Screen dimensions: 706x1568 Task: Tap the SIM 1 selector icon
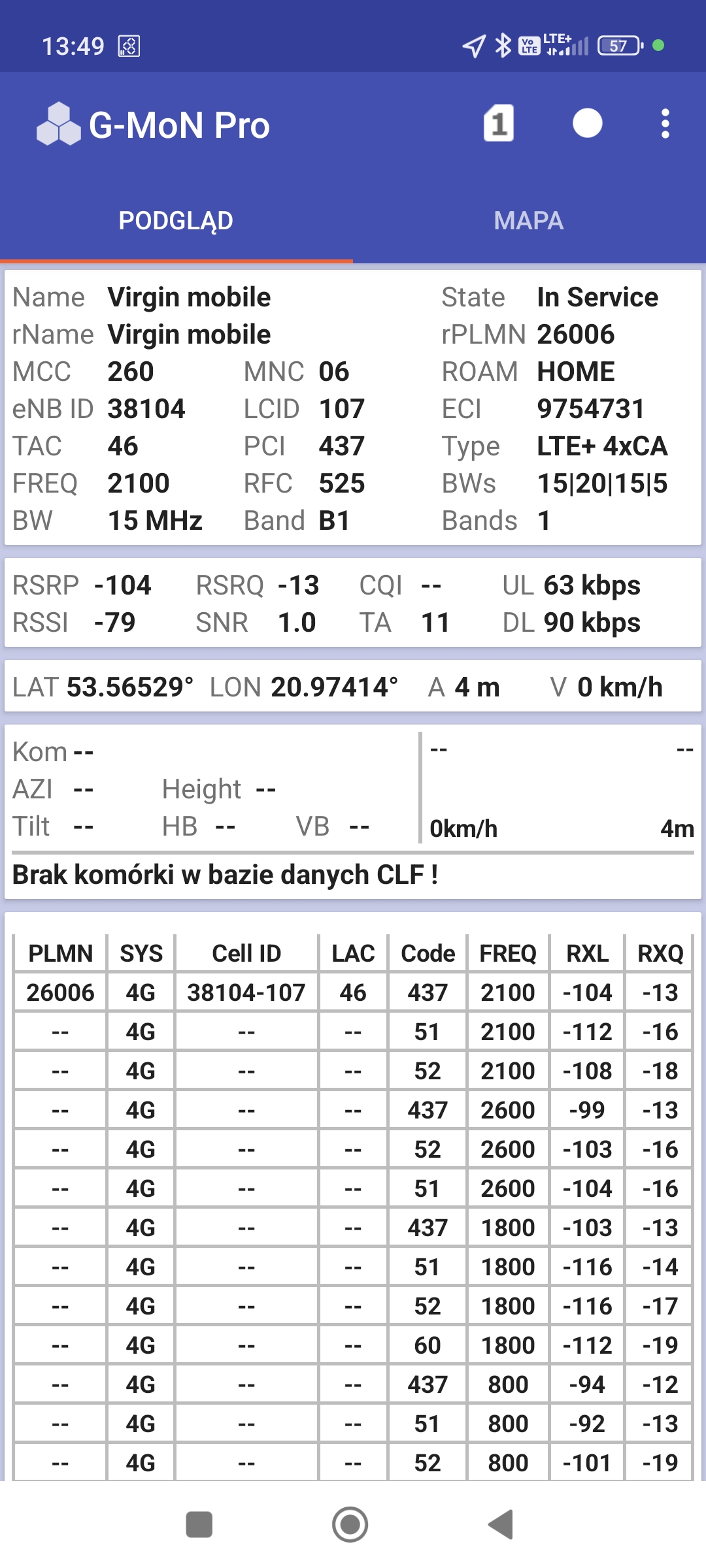(x=499, y=123)
